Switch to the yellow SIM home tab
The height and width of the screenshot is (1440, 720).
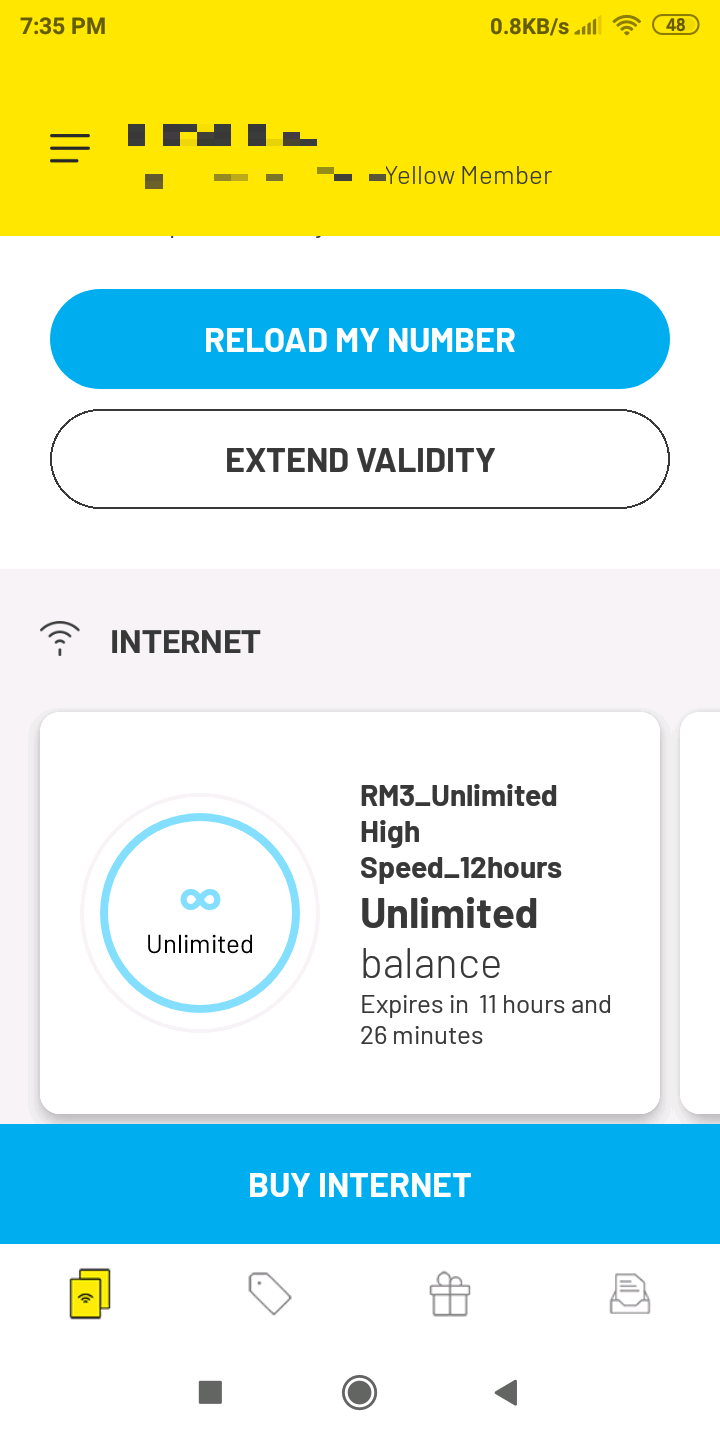90,1293
